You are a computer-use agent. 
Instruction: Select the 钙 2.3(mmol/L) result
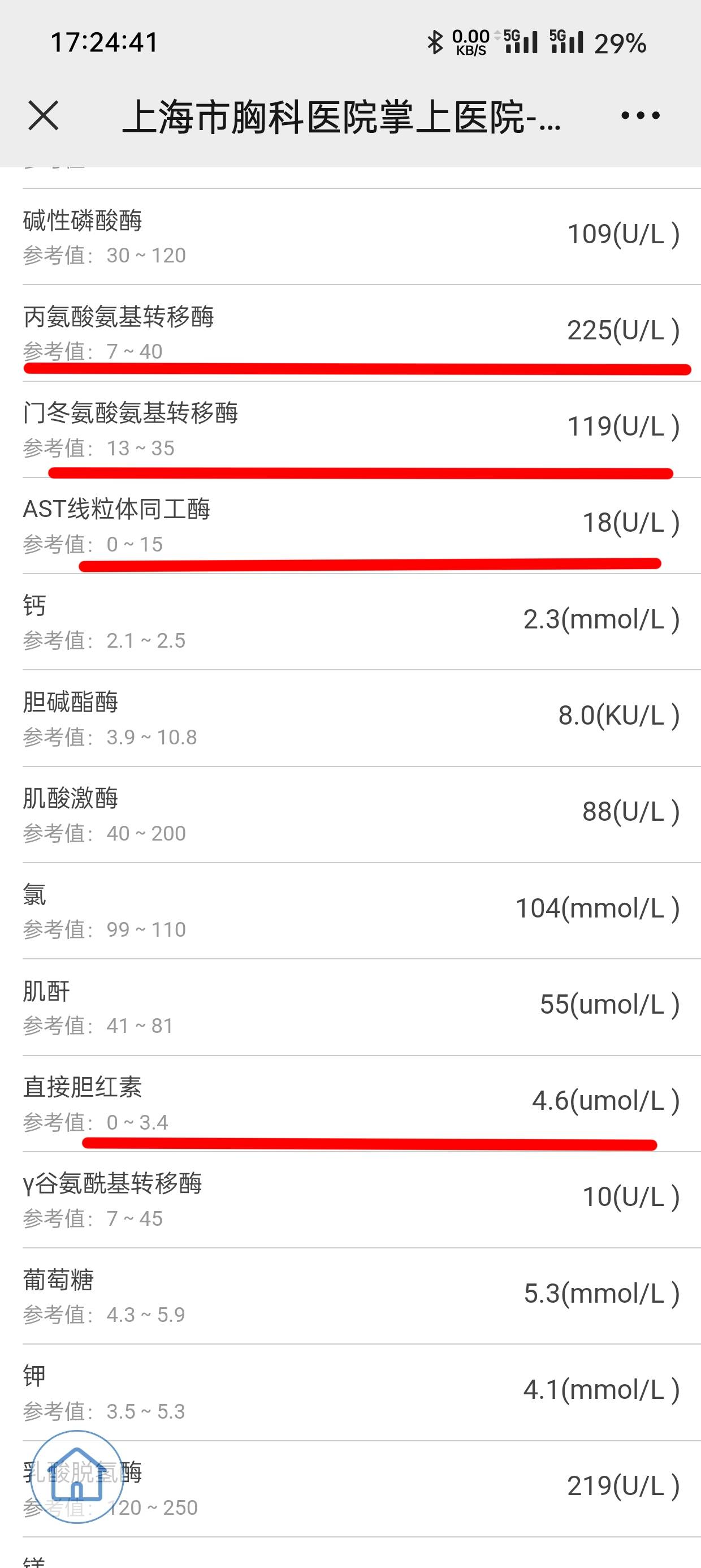pyautogui.click(x=350, y=621)
